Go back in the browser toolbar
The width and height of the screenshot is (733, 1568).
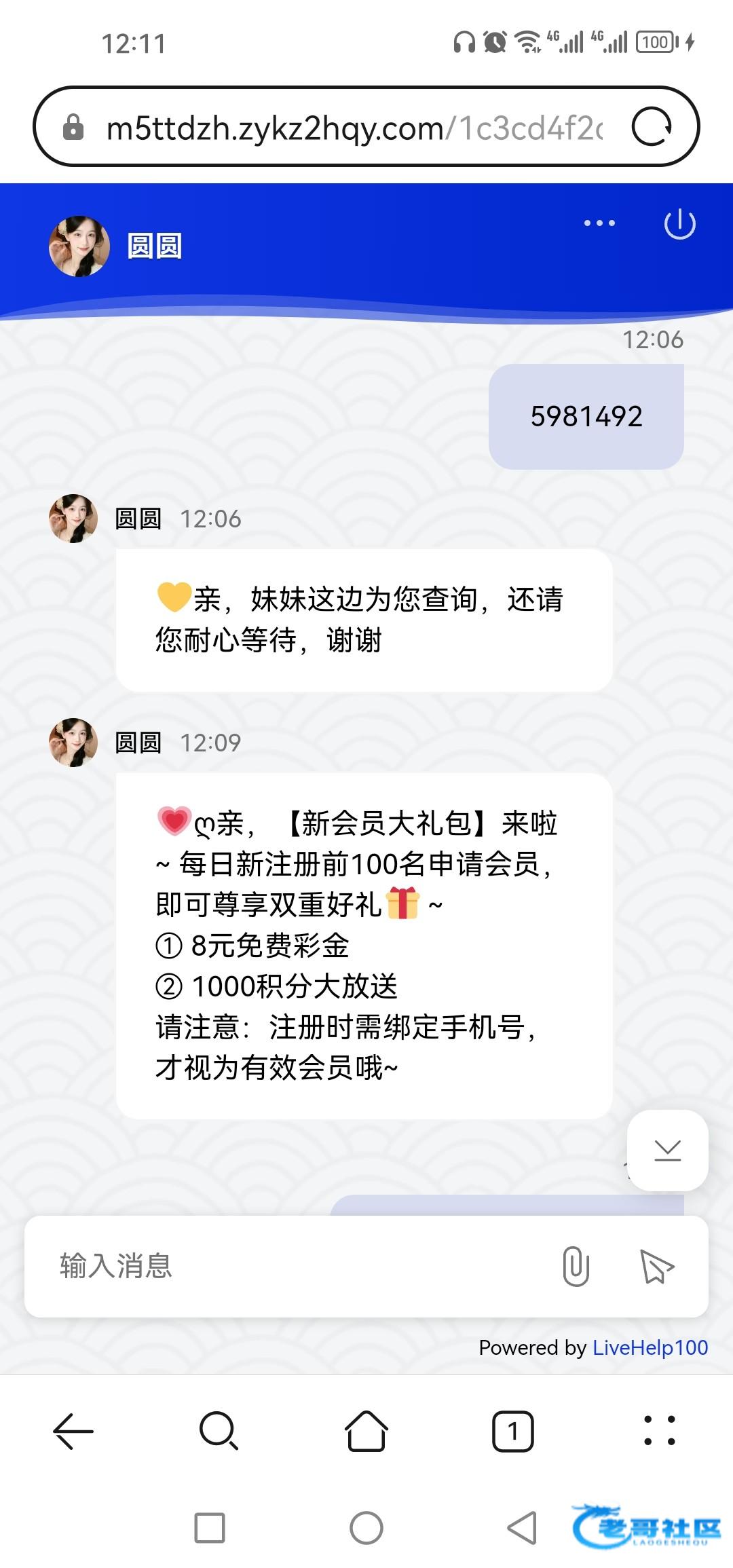pos(73,1431)
